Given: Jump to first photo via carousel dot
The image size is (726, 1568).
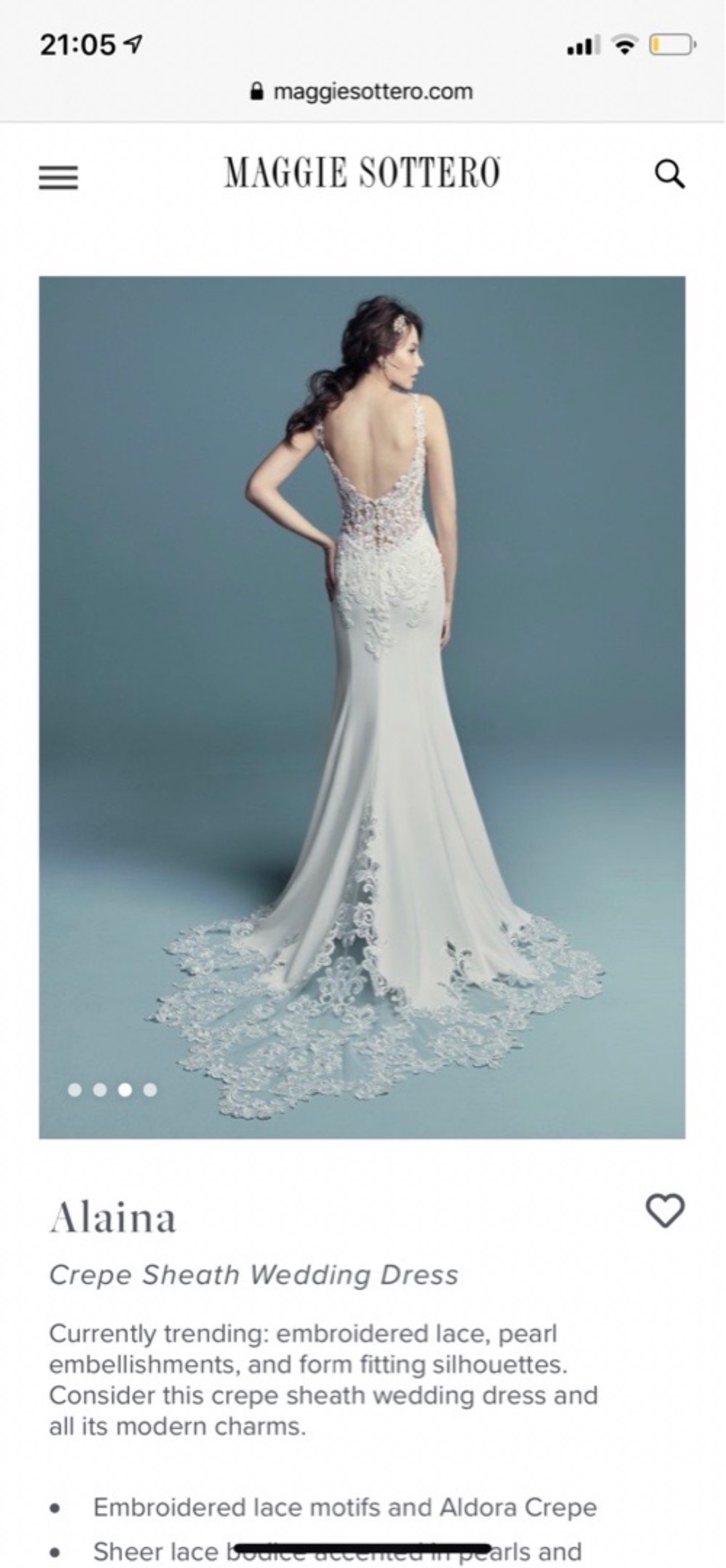Looking at the screenshot, I should 75,1090.
